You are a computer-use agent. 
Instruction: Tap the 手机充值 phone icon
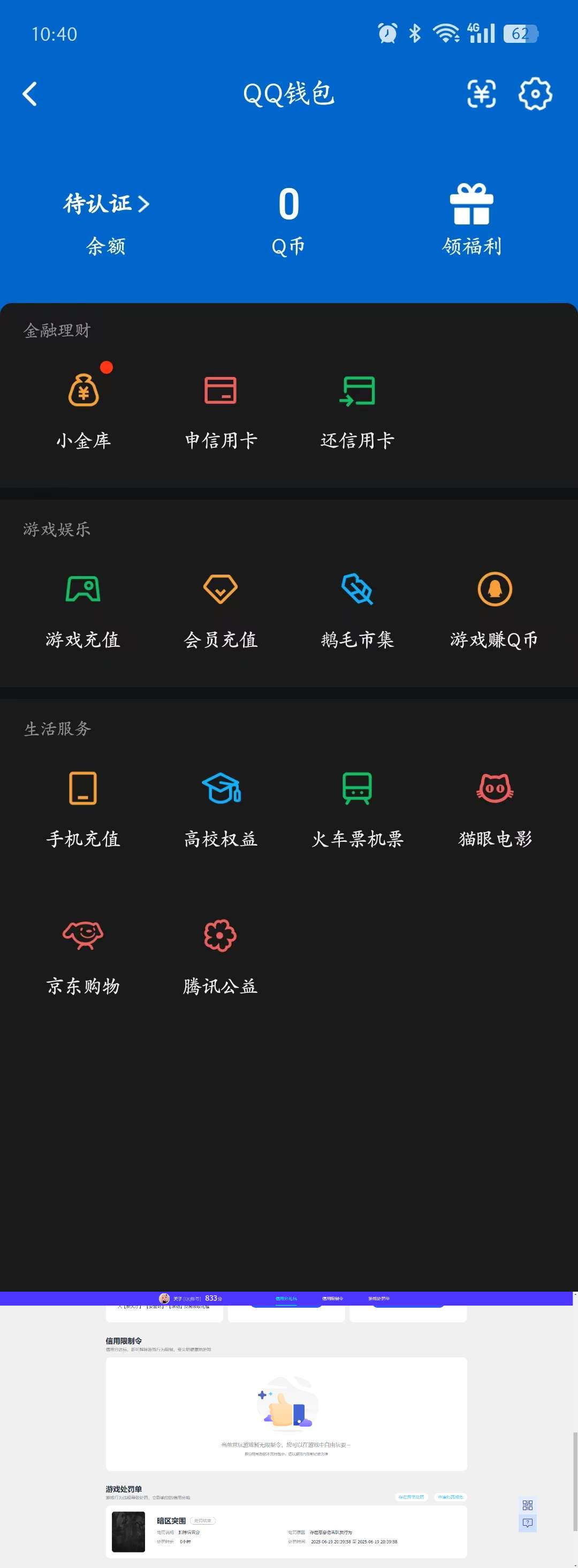click(x=83, y=788)
